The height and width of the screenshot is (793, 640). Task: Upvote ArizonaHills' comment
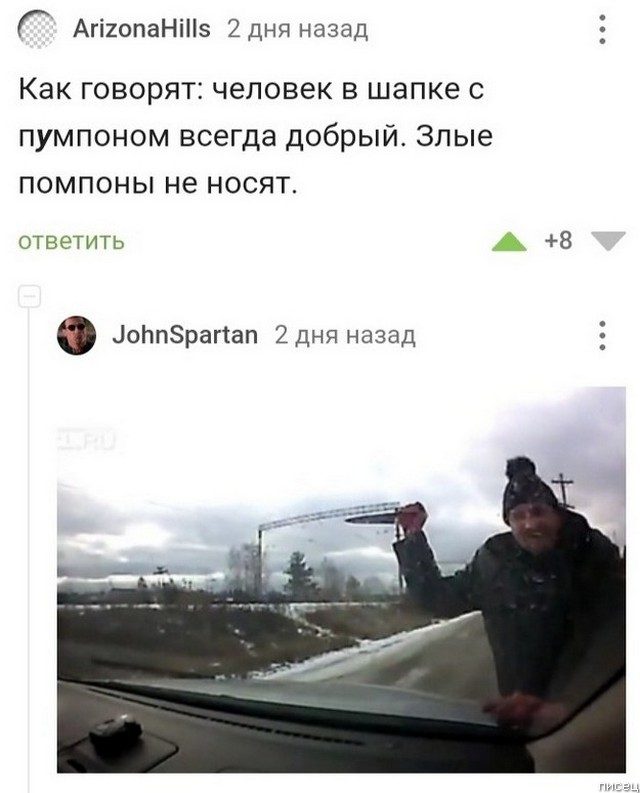(x=510, y=240)
